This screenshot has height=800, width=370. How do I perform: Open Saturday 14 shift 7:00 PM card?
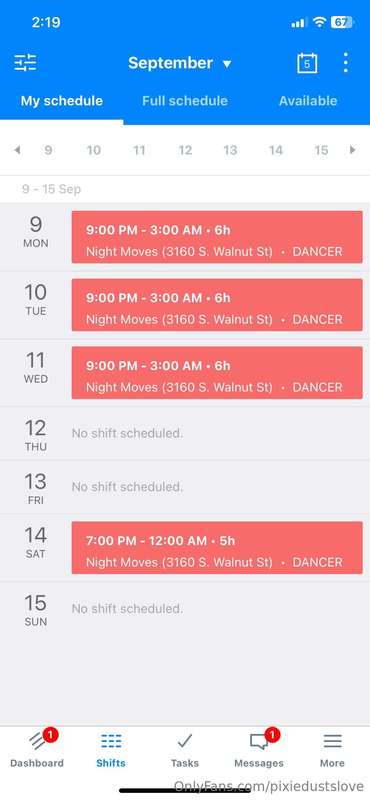click(x=217, y=547)
